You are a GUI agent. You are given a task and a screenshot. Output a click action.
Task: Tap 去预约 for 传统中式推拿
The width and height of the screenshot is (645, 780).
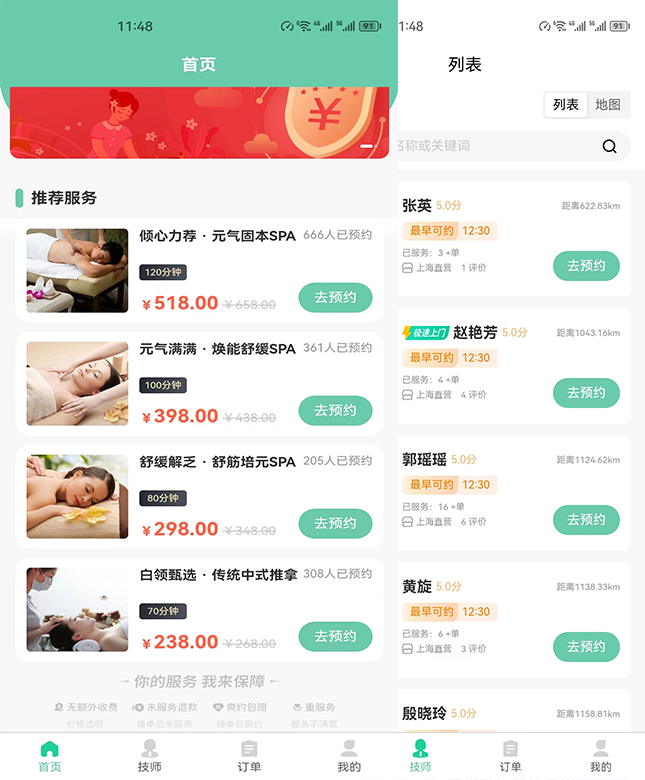[x=335, y=636]
